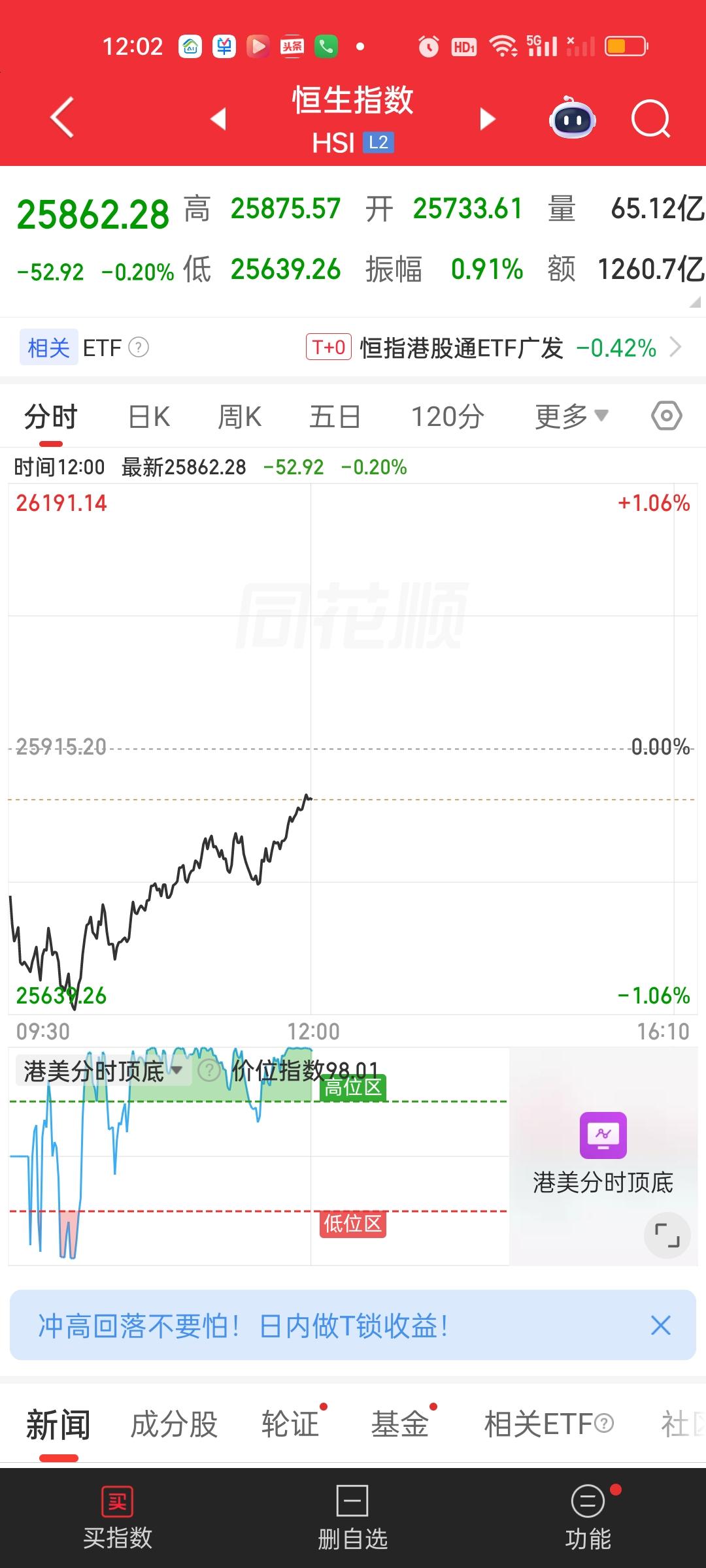The image size is (706, 1568).
Task: Switch to the 日K tab
Action: click(x=146, y=416)
